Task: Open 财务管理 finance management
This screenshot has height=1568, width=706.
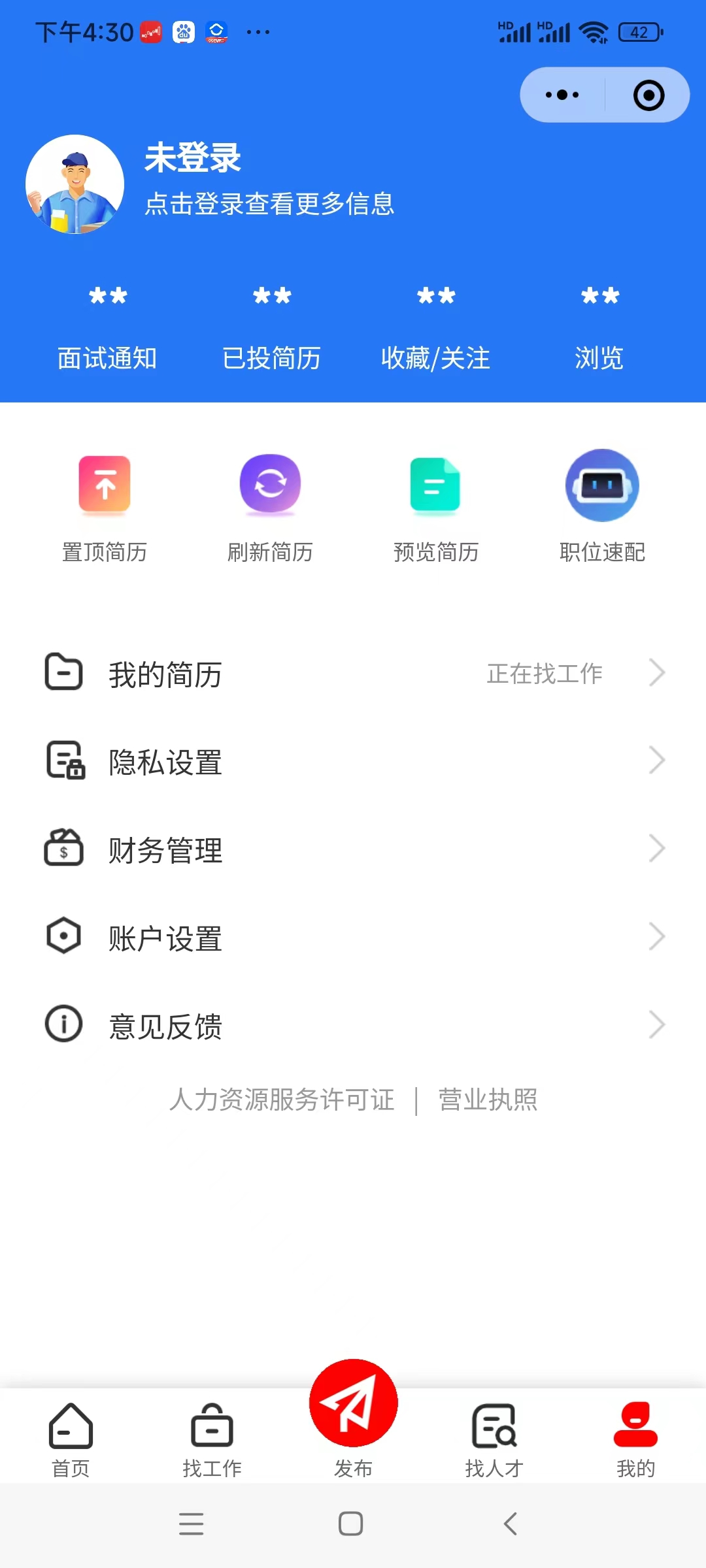Action: 353,849
